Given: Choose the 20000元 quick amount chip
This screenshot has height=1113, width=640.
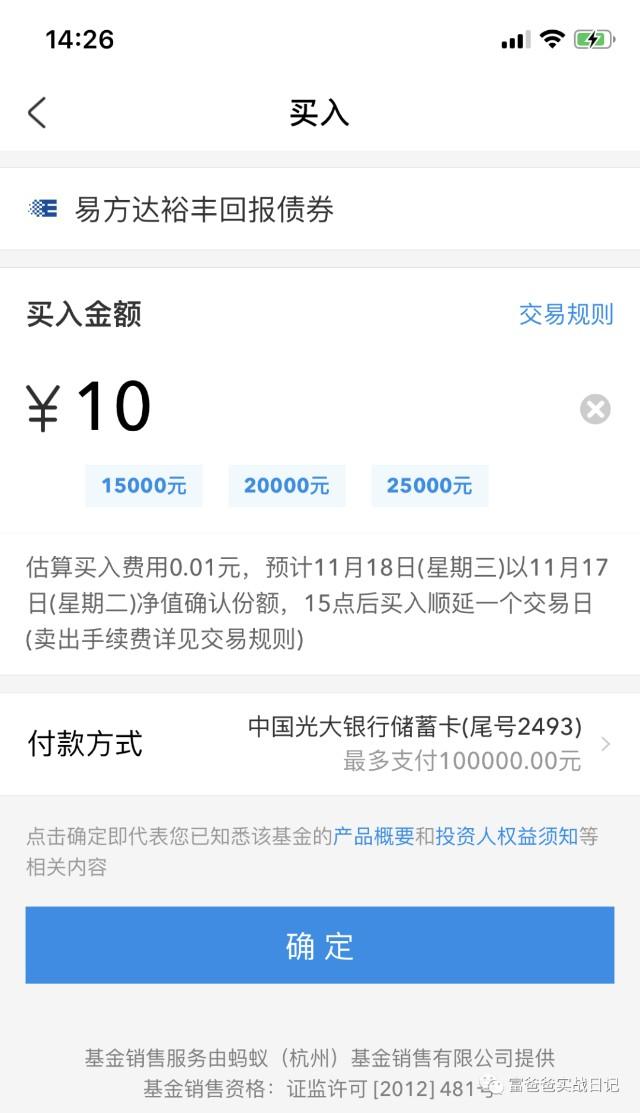Looking at the screenshot, I should pos(287,486).
